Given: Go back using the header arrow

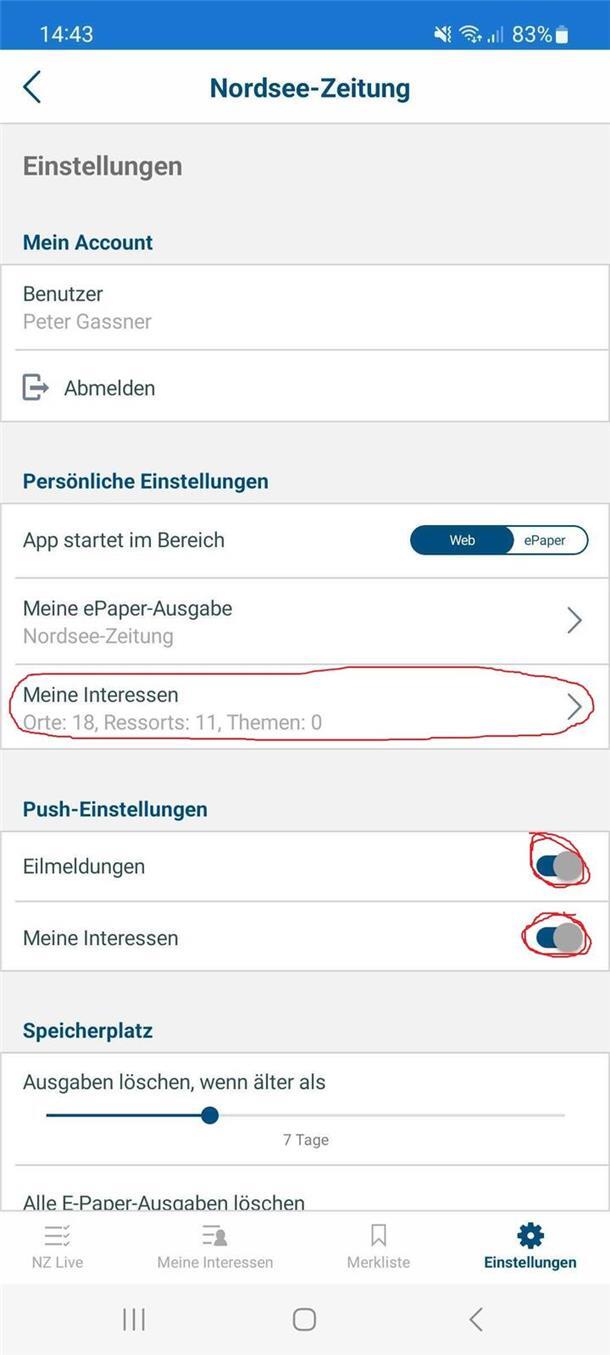Looking at the screenshot, I should click(32, 87).
